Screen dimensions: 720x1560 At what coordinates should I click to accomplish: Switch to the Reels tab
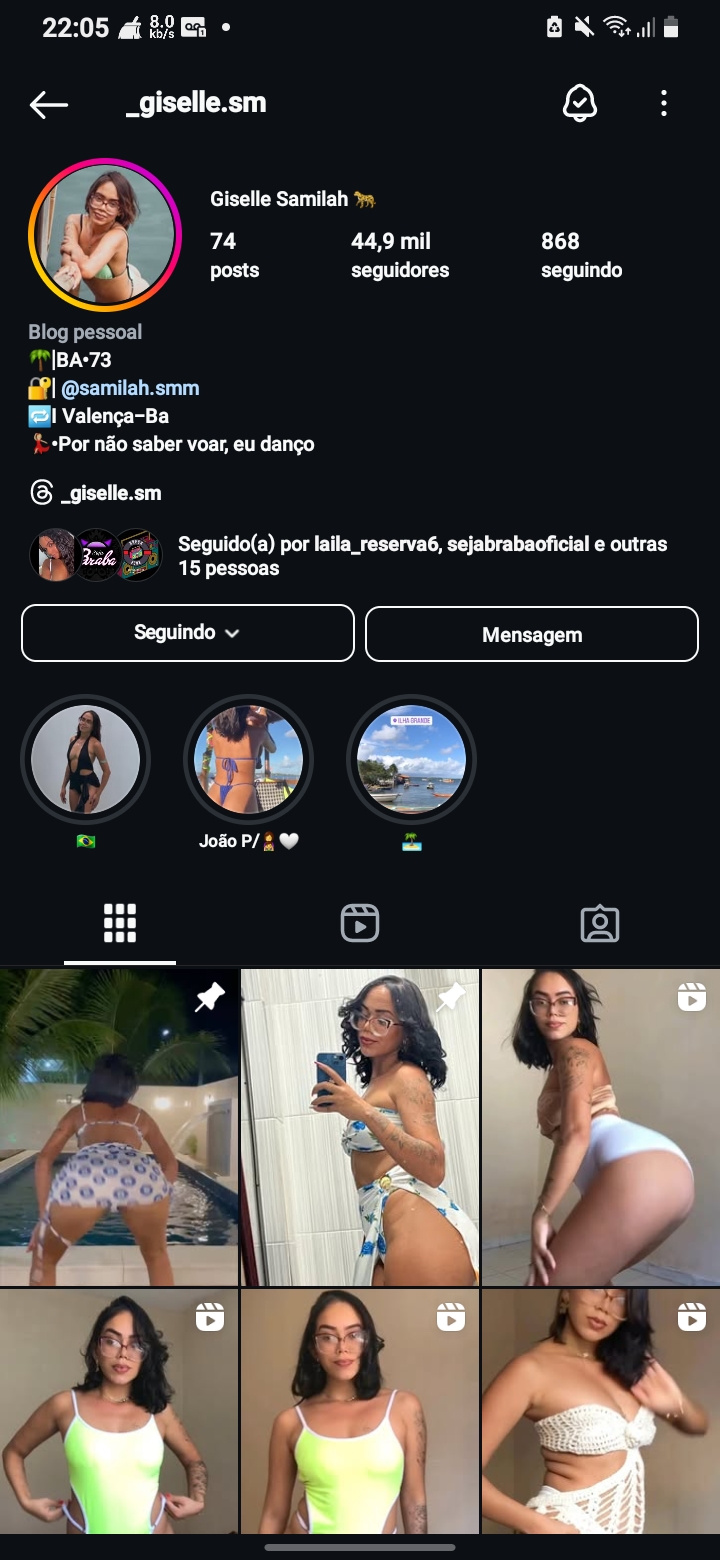pyautogui.click(x=360, y=923)
